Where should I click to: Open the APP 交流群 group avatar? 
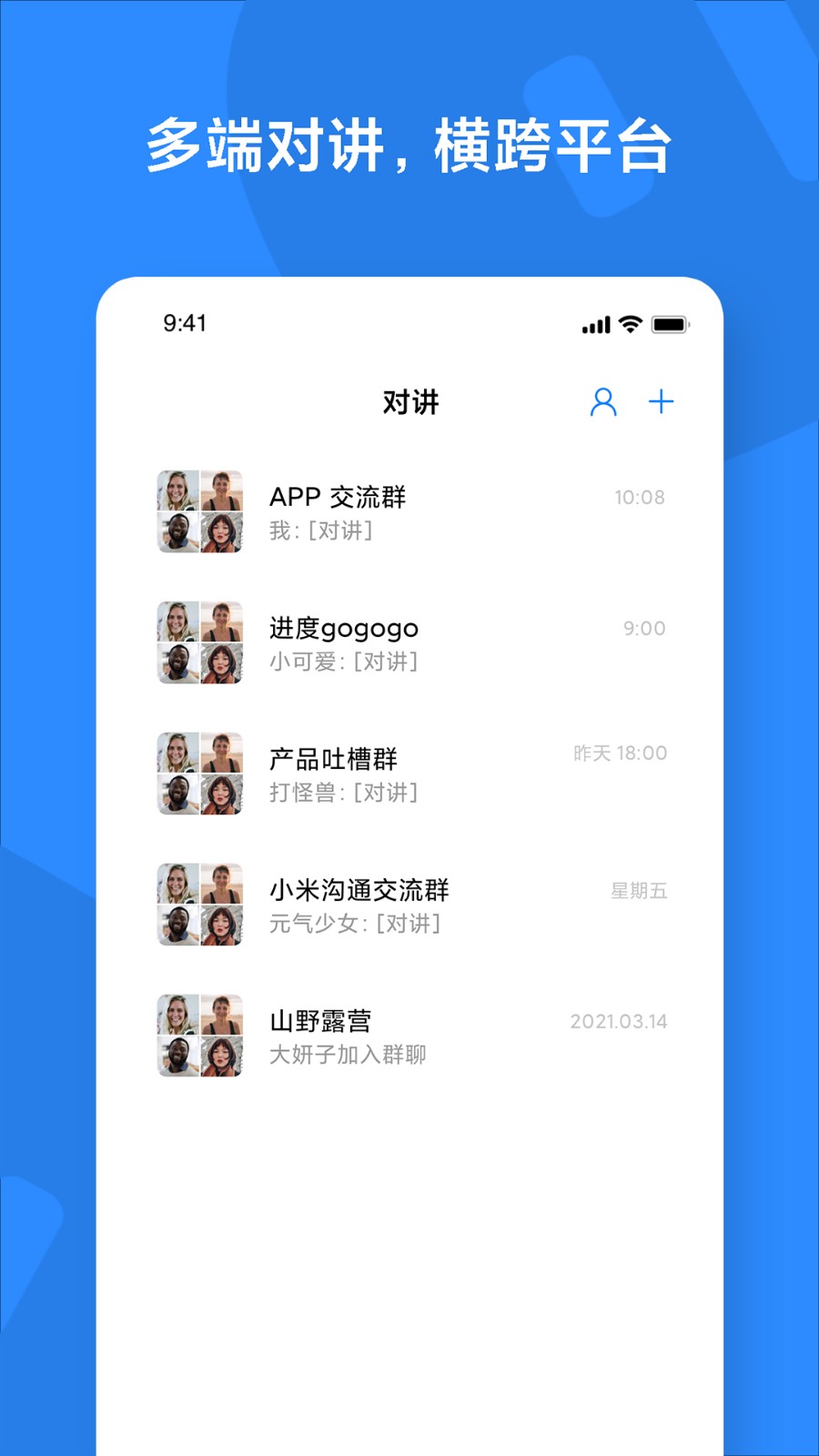pyautogui.click(x=199, y=512)
